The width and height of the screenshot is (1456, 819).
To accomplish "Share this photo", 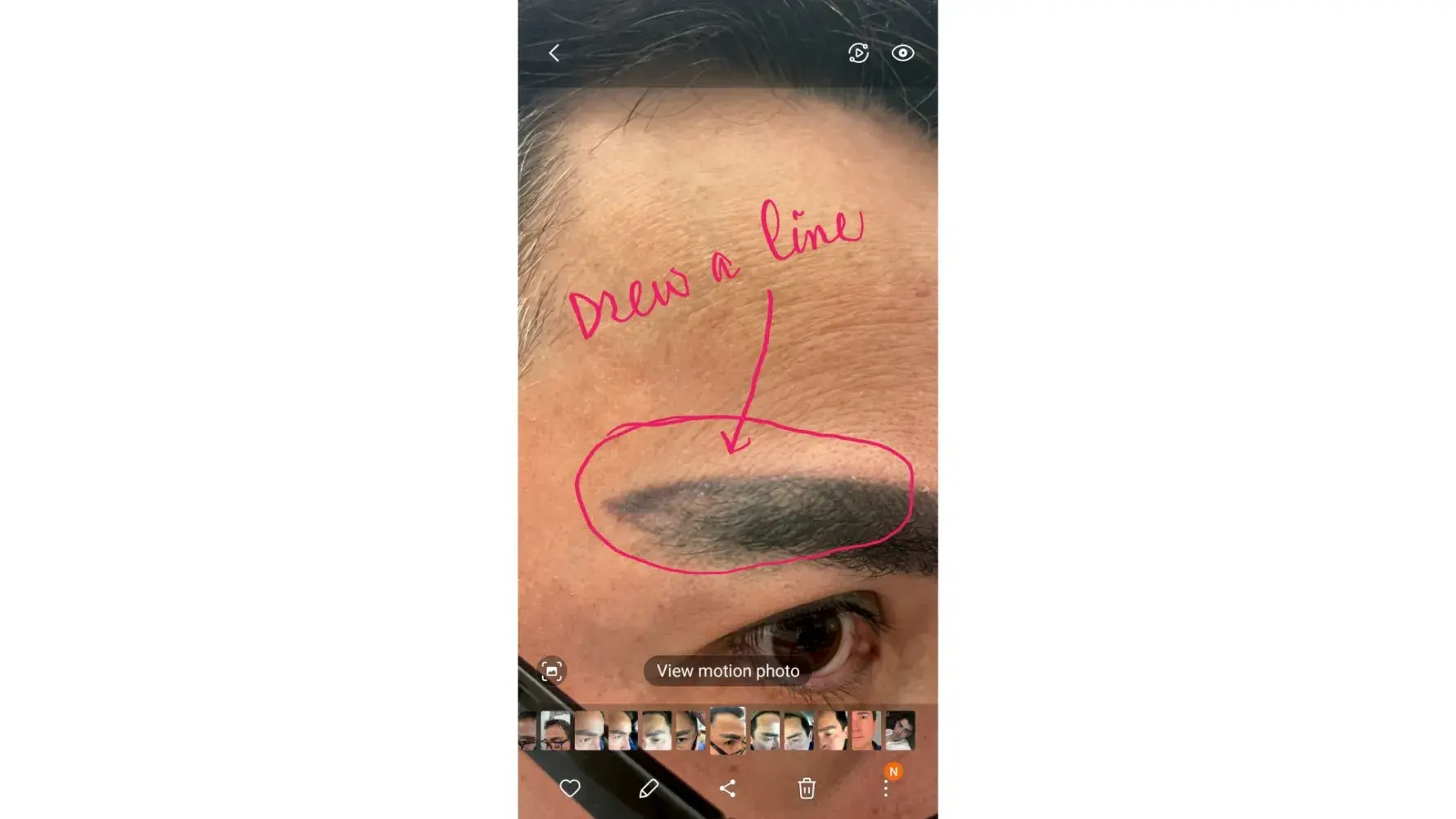I will (727, 788).
